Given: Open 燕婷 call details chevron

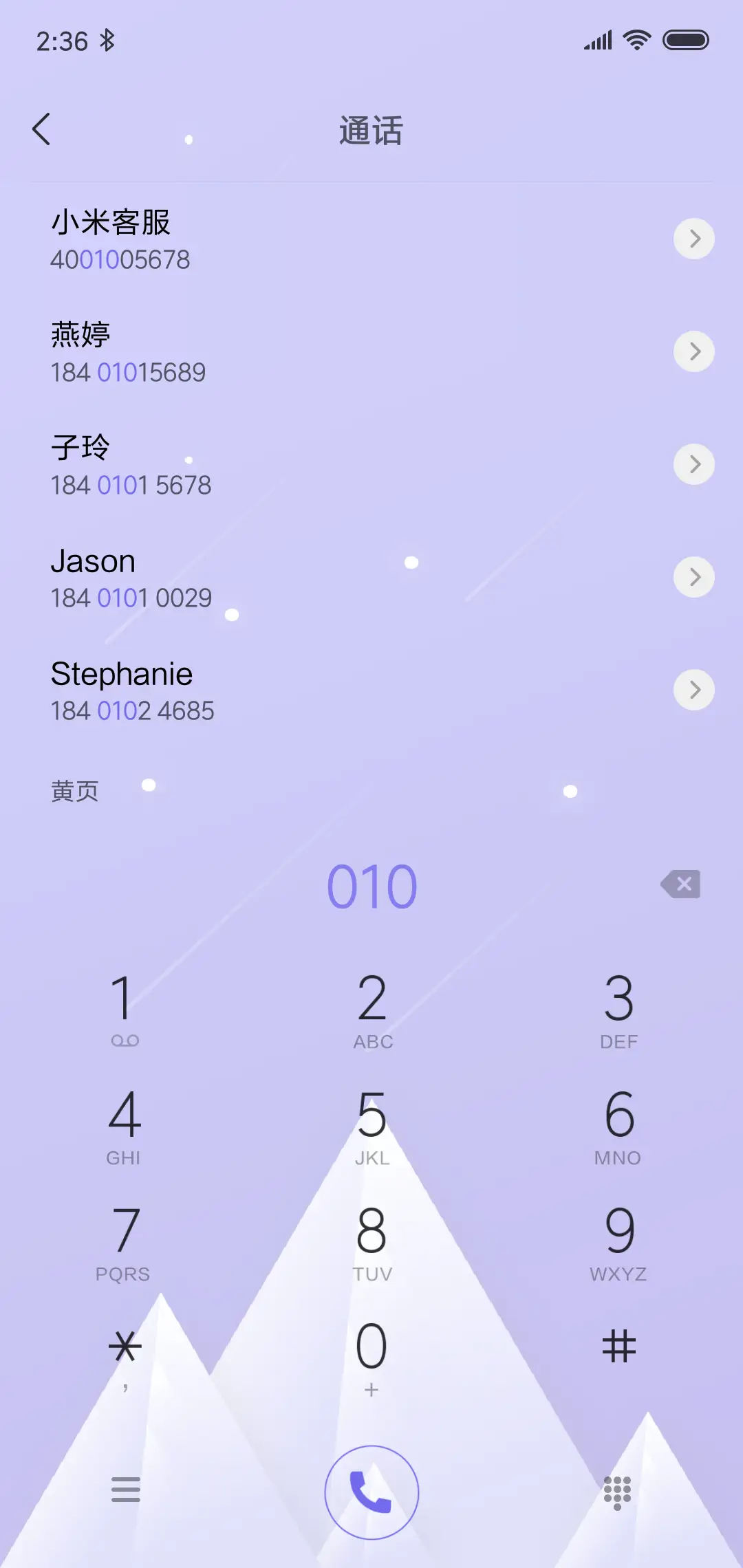Looking at the screenshot, I should [693, 351].
